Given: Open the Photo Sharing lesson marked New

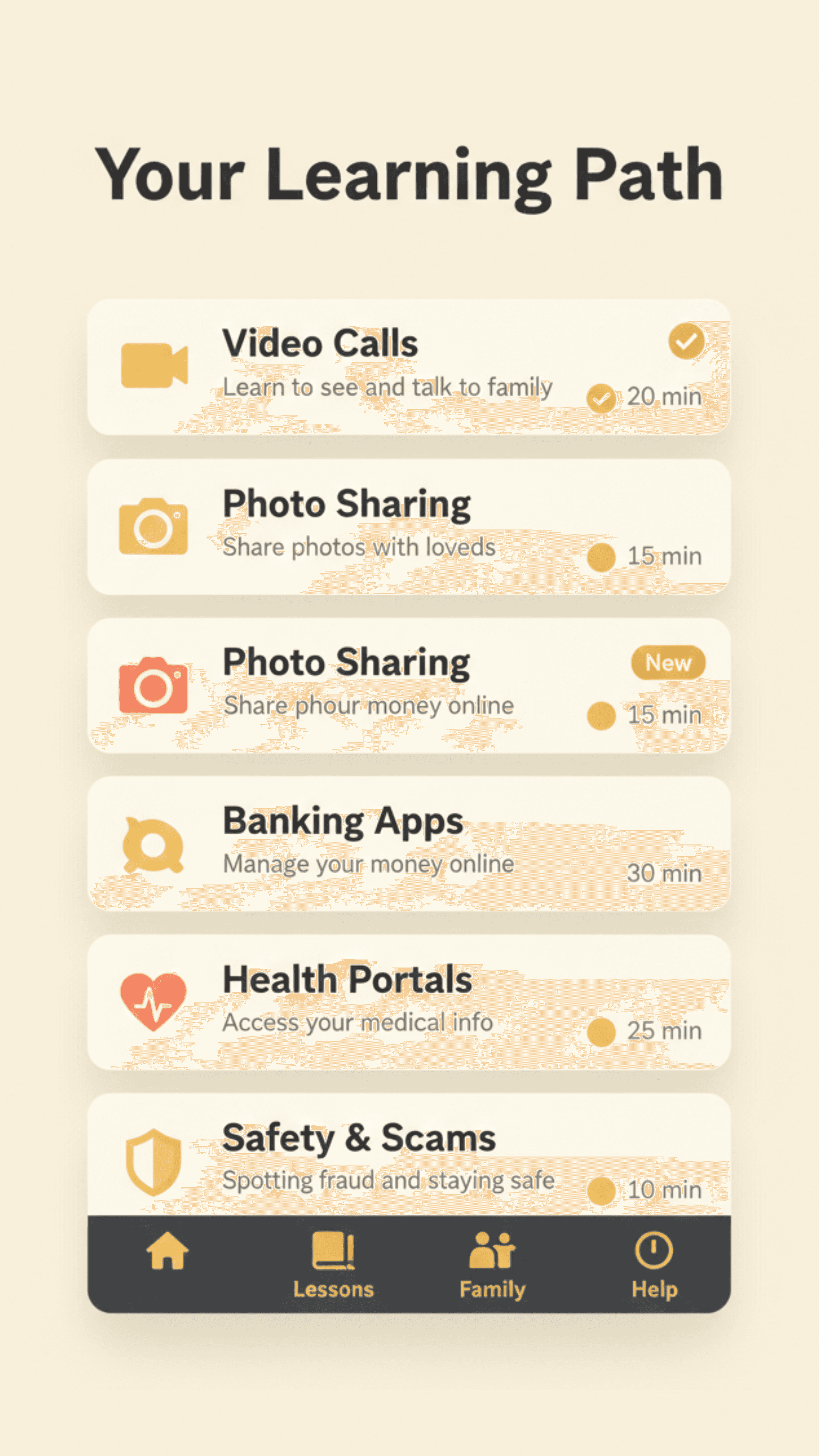Looking at the screenshot, I should click(x=408, y=686).
